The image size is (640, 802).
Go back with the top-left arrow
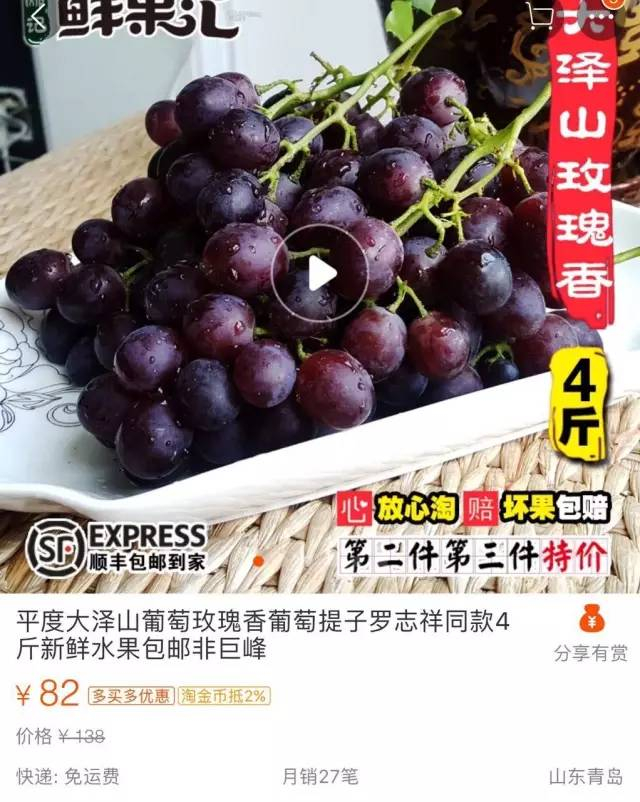(40, 19)
